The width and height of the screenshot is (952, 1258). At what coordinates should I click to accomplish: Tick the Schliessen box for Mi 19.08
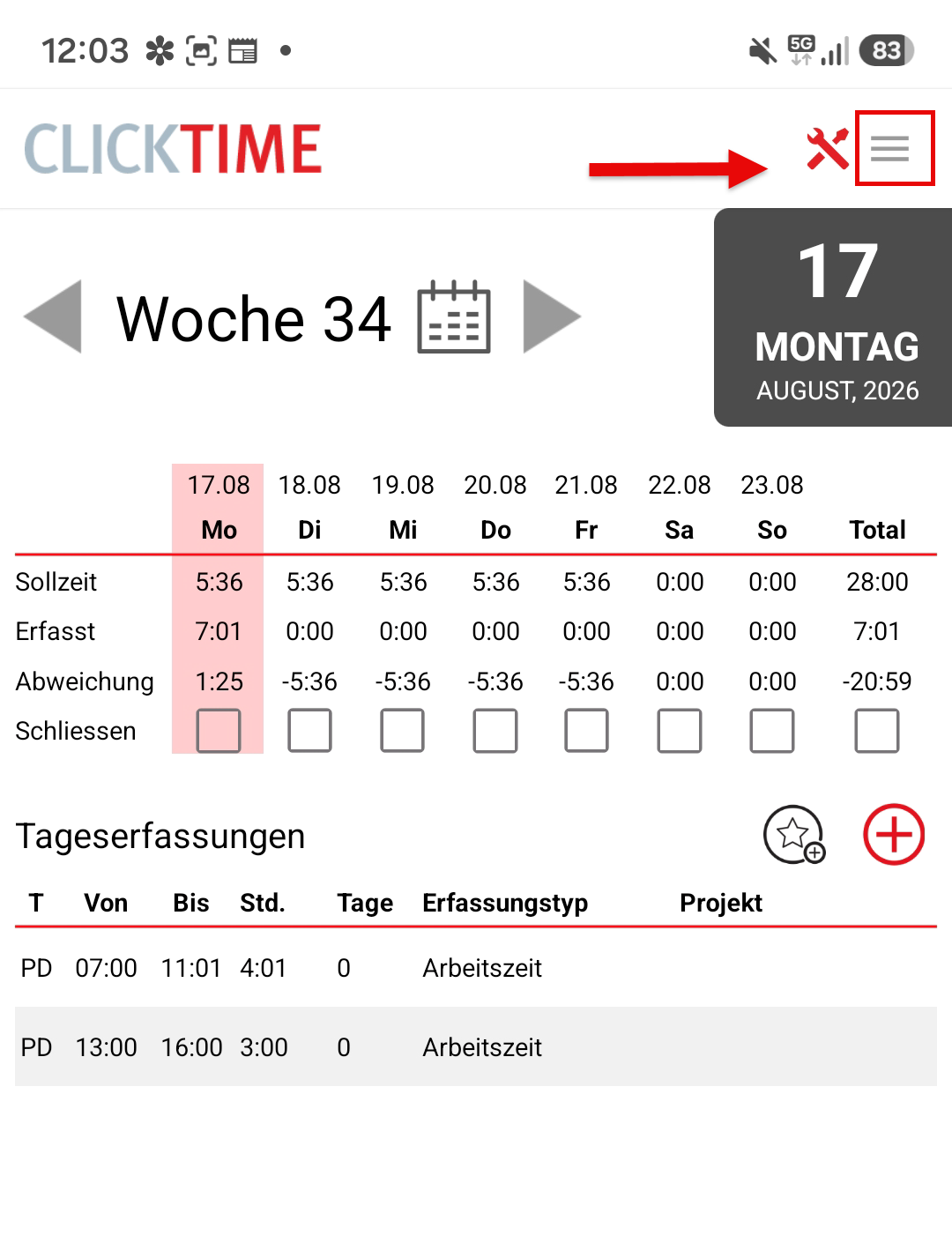(x=403, y=731)
